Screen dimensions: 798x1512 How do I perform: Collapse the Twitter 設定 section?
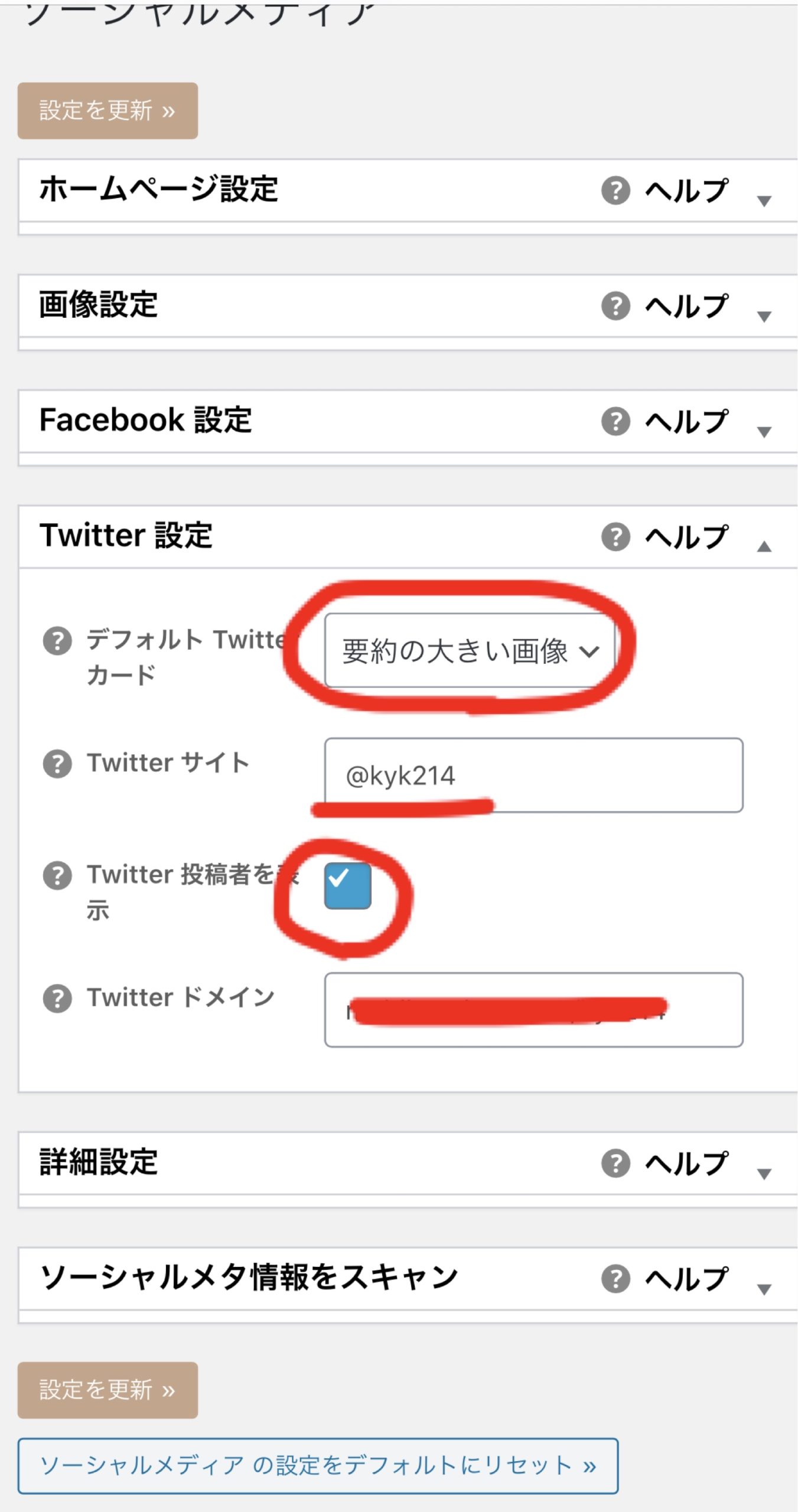pos(764,547)
